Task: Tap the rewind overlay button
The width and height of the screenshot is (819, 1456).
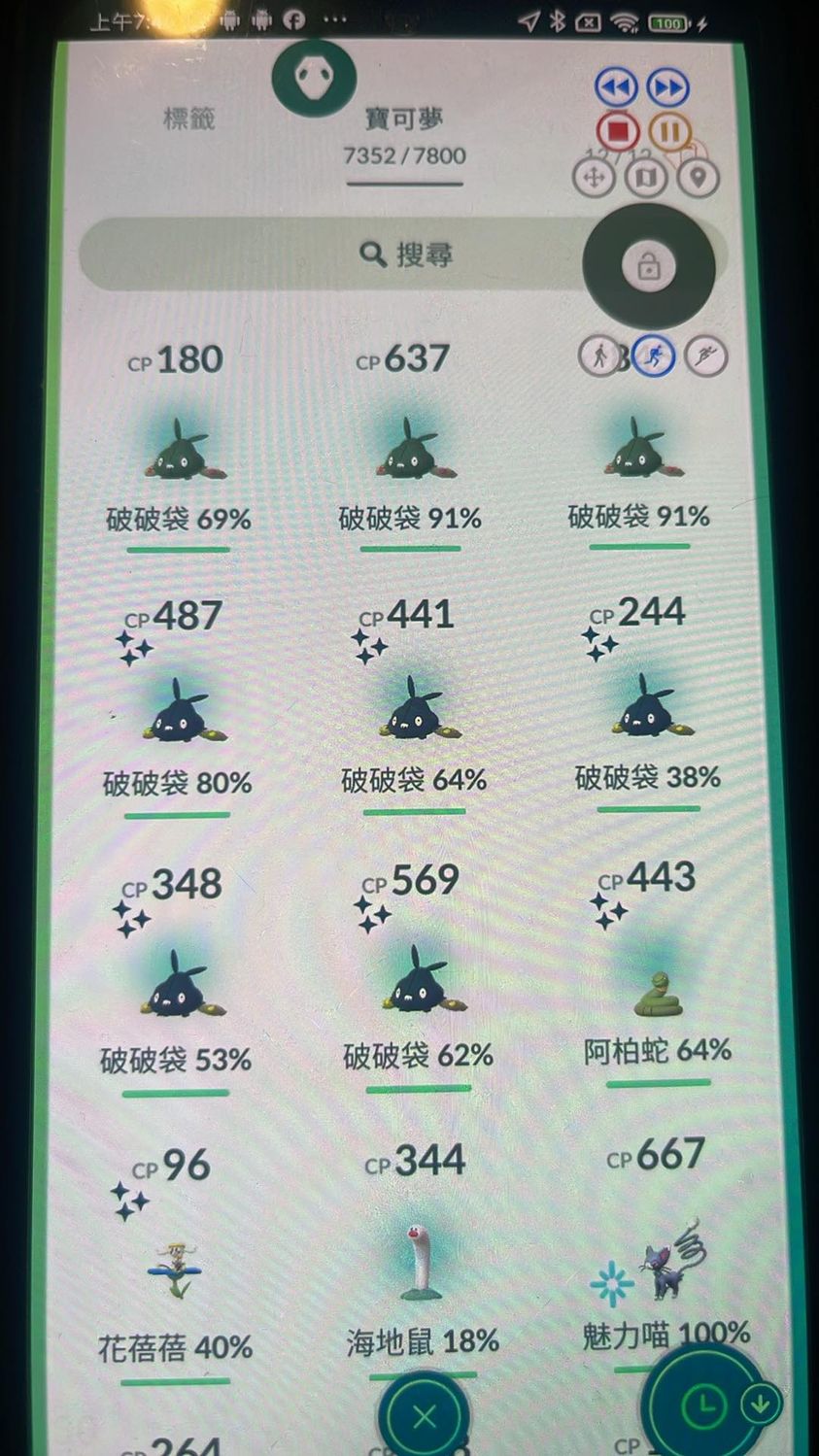Action: [x=616, y=87]
